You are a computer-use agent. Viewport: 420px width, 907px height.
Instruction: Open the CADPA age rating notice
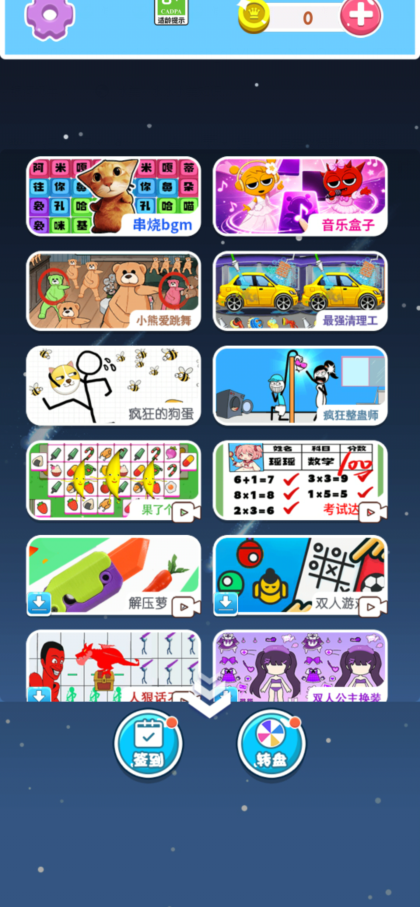[171, 12]
